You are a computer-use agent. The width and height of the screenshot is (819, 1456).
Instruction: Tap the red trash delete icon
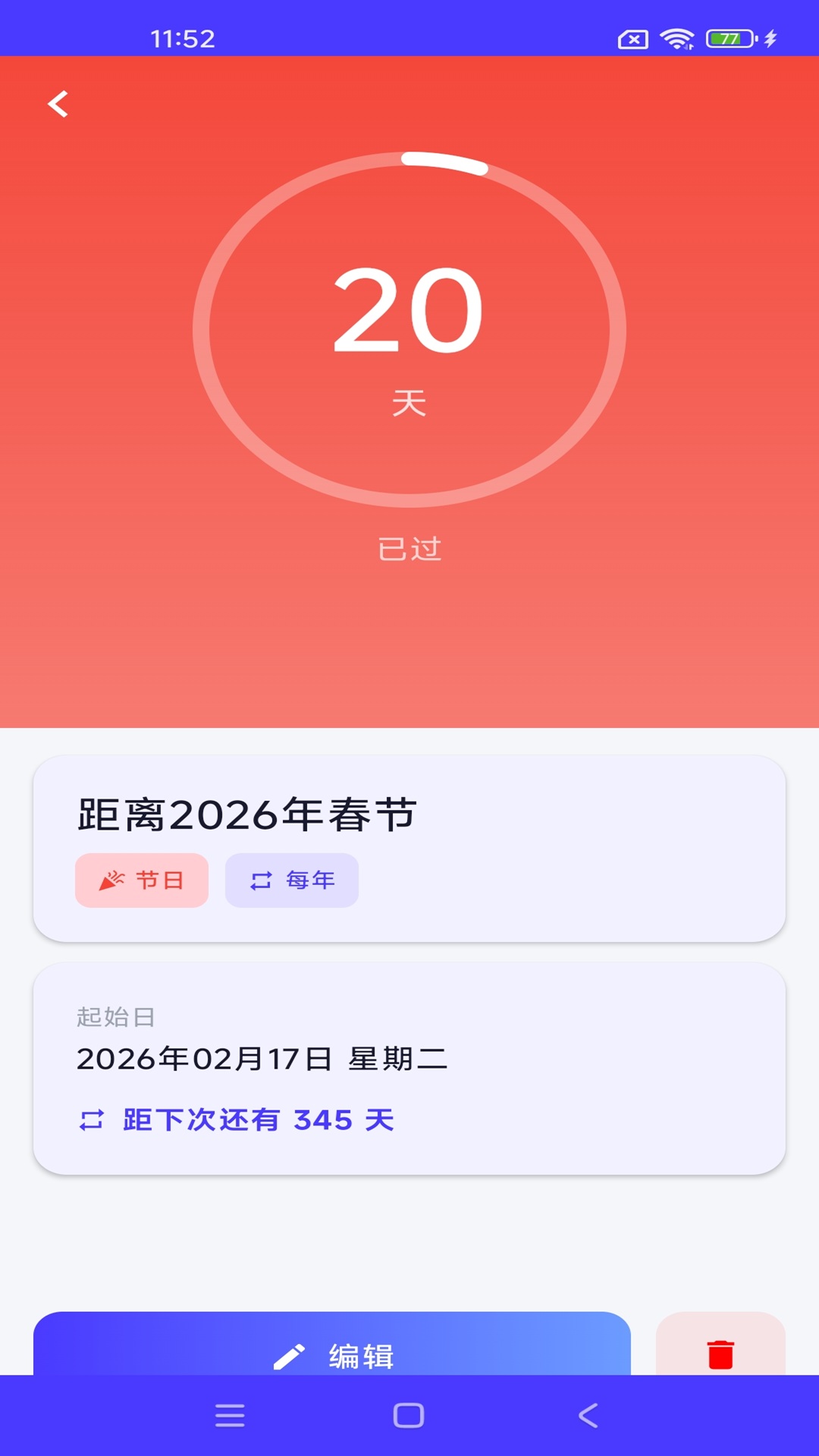[719, 1355]
